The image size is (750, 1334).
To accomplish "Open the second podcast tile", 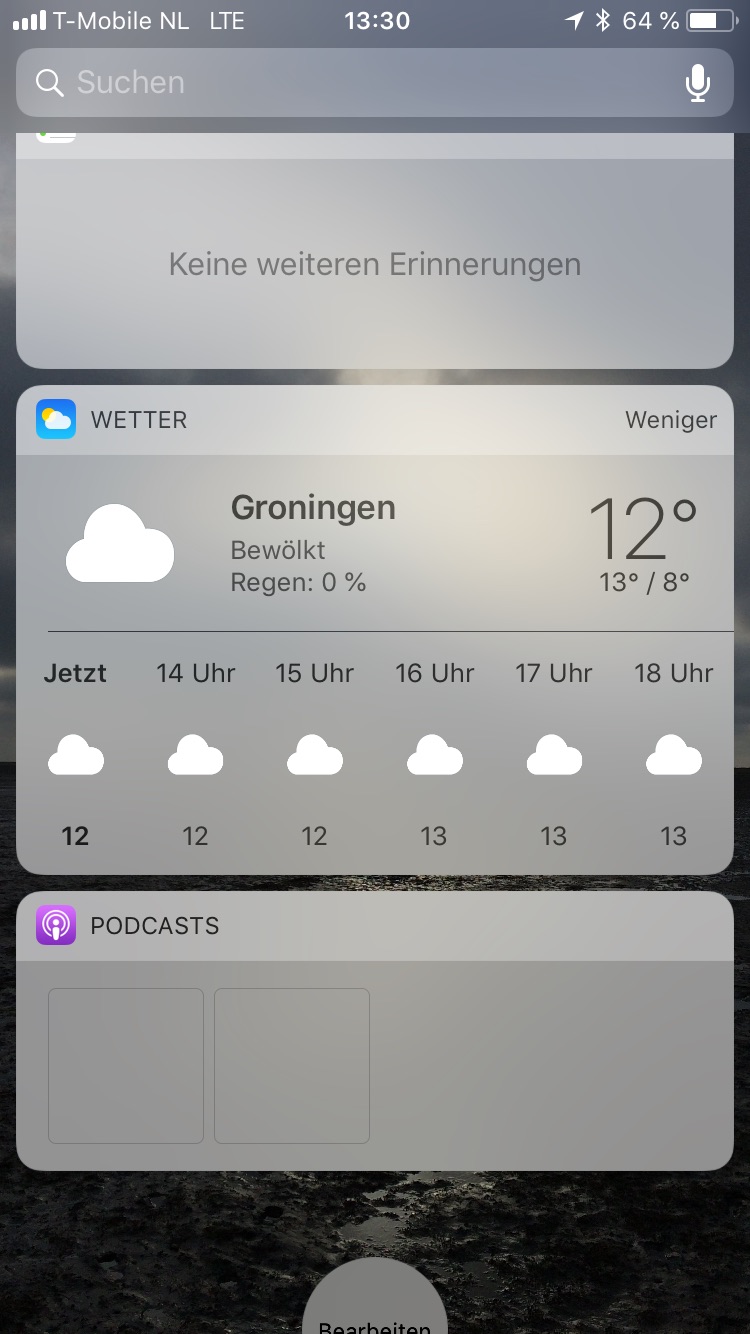I will [292, 1066].
